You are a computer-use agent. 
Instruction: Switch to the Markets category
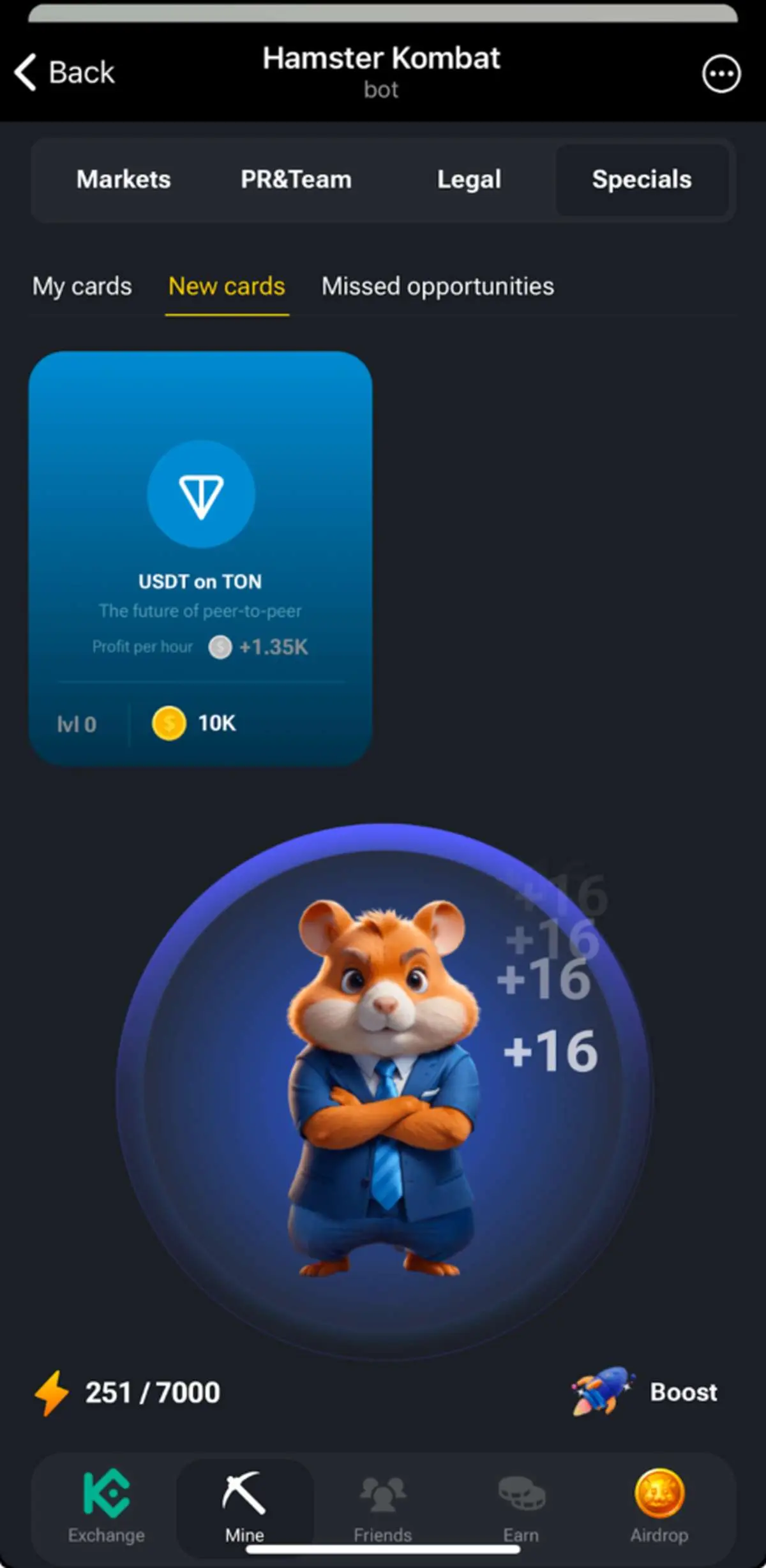tap(124, 179)
